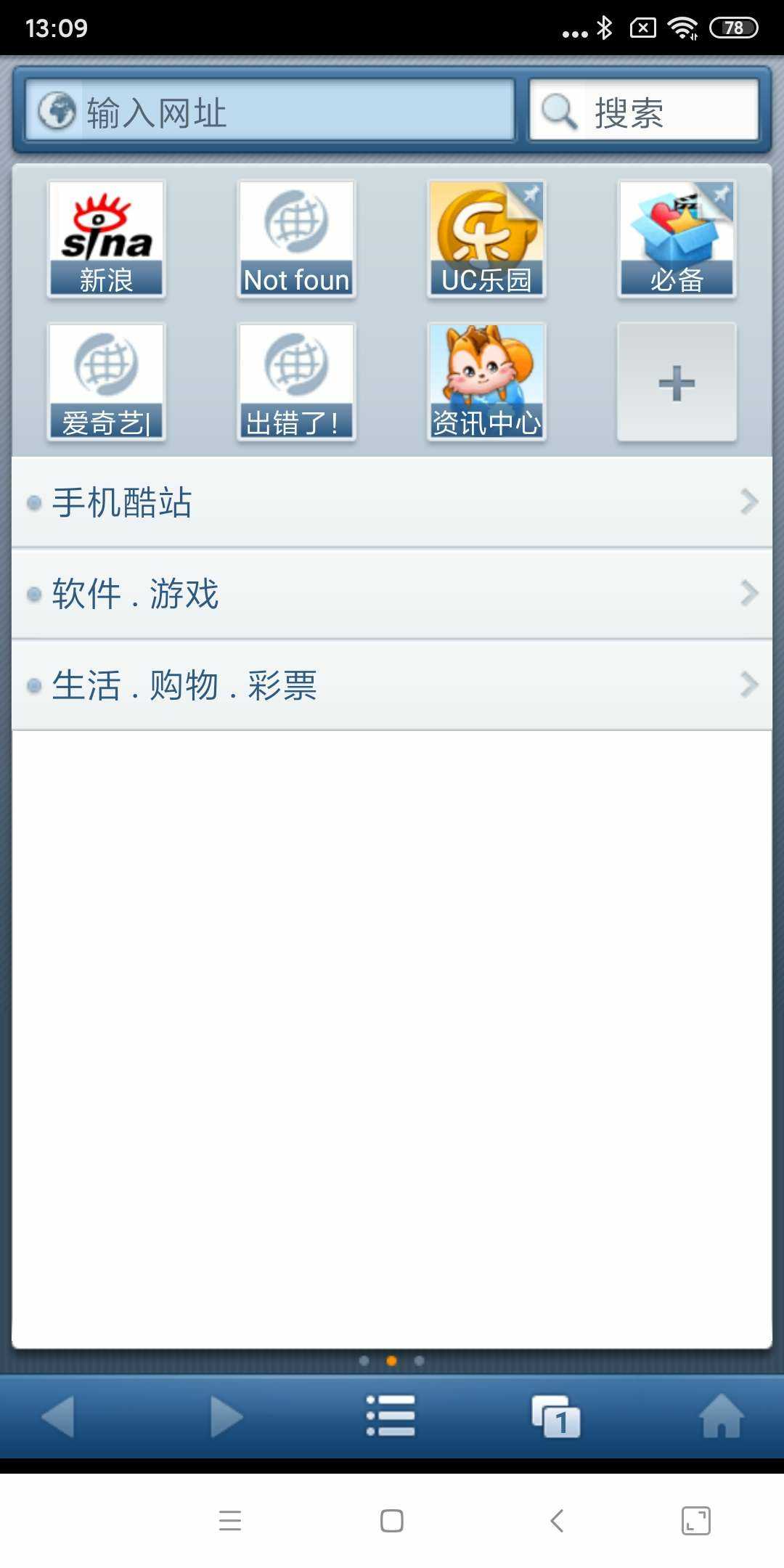Expand the 生活 . 购物 . 彩票 category

pos(392,685)
